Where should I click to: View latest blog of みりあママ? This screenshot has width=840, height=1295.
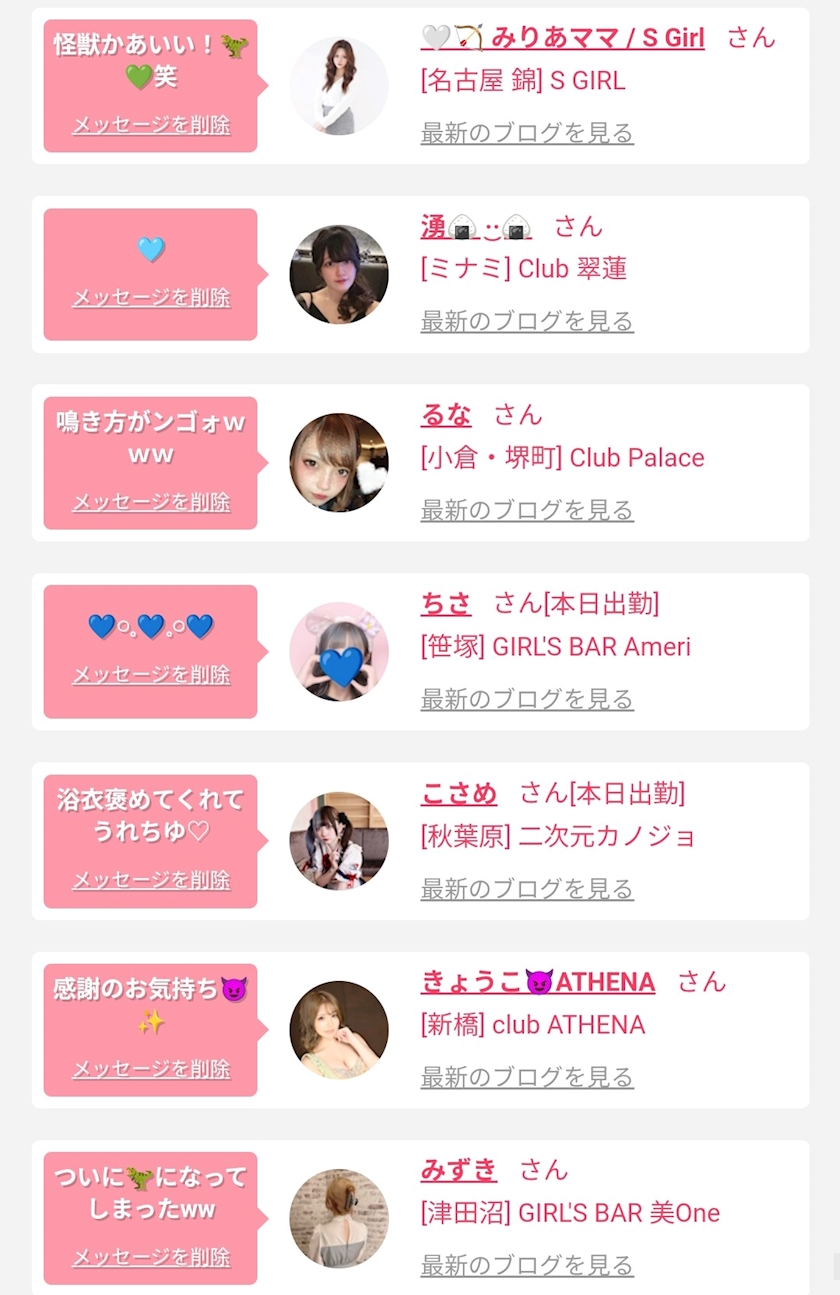(x=527, y=132)
